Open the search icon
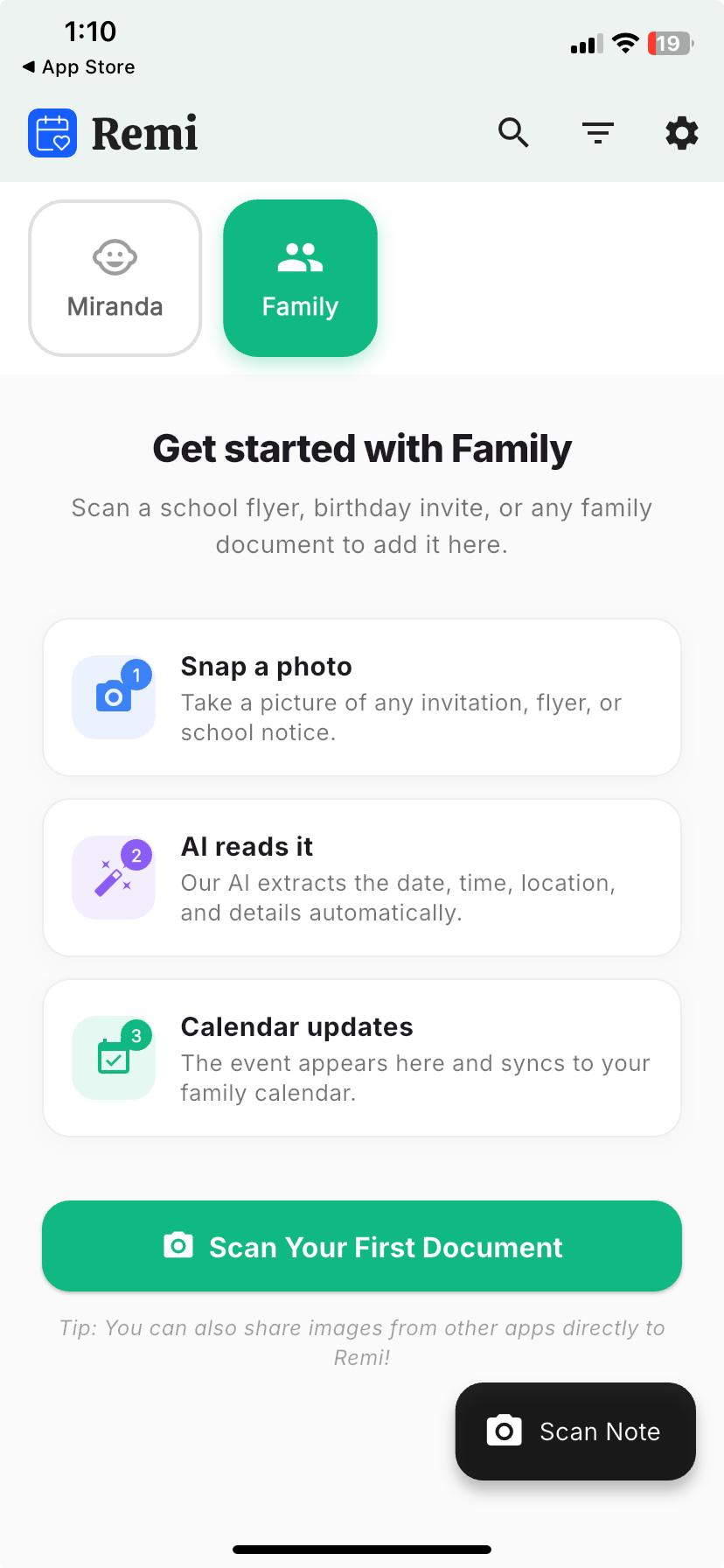Image resolution: width=724 pixels, height=1568 pixels. click(x=513, y=133)
